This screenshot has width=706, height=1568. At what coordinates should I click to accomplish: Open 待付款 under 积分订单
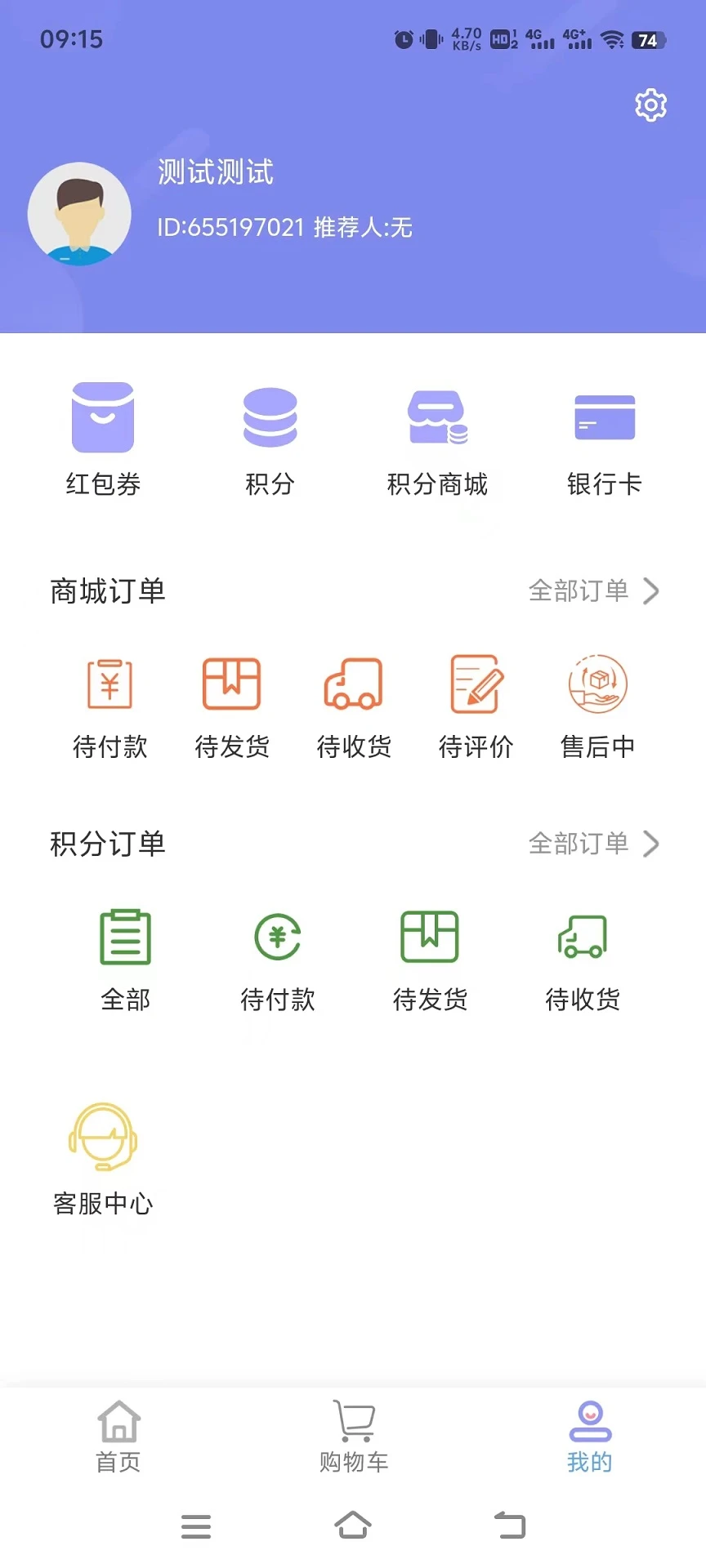(x=278, y=960)
